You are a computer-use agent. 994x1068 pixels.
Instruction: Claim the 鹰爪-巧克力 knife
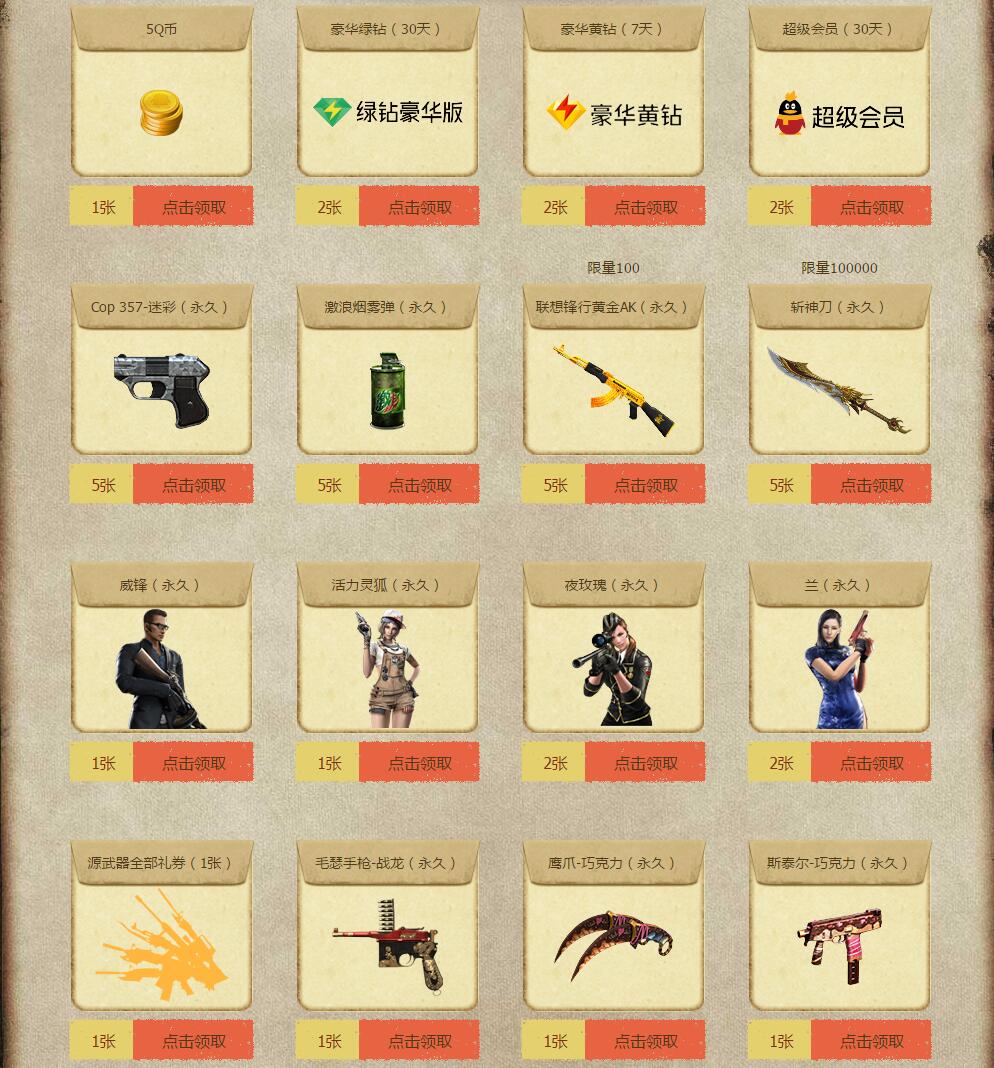coord(645,1041)
